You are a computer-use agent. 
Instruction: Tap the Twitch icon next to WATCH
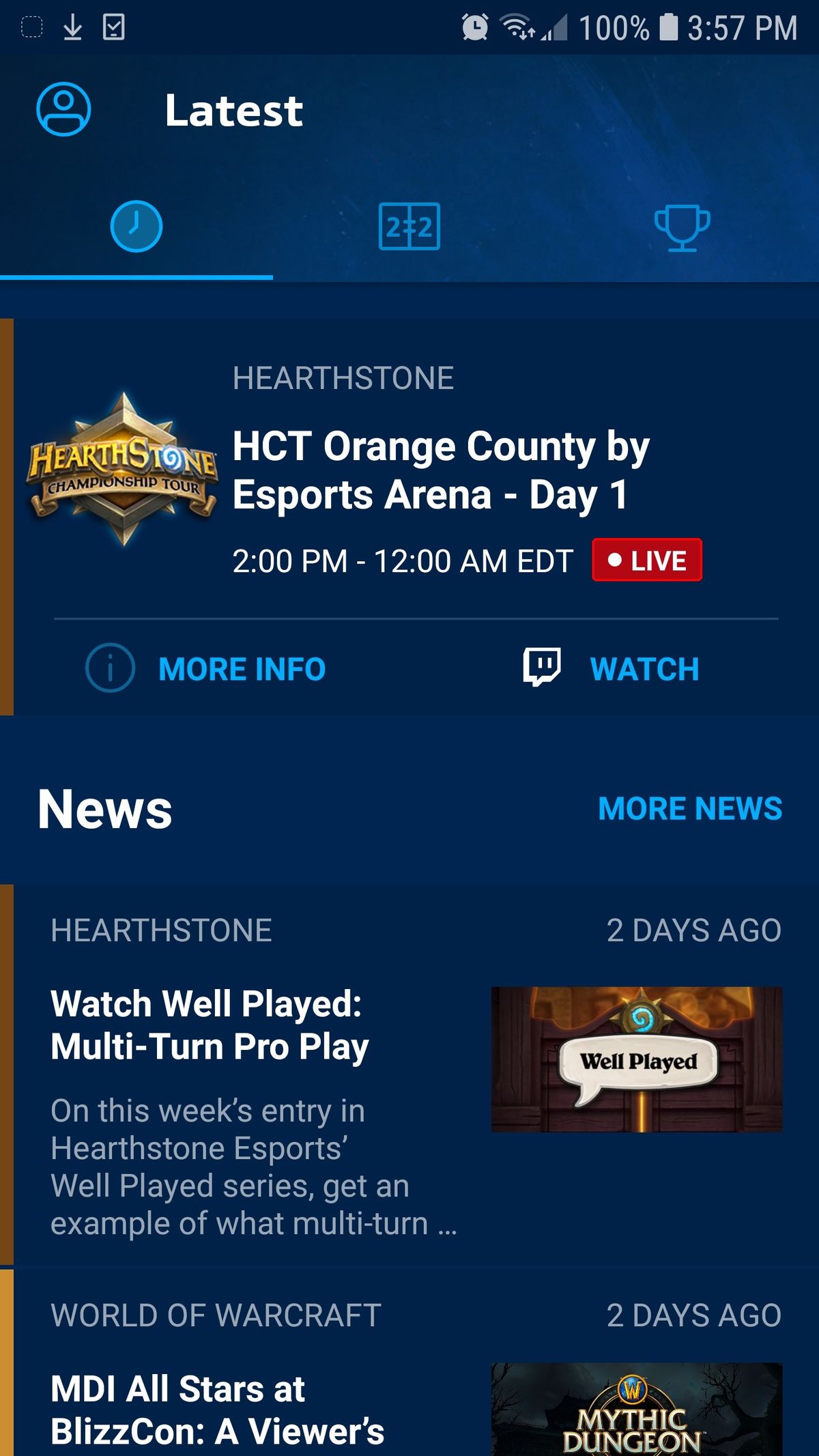tap(539, 668)
